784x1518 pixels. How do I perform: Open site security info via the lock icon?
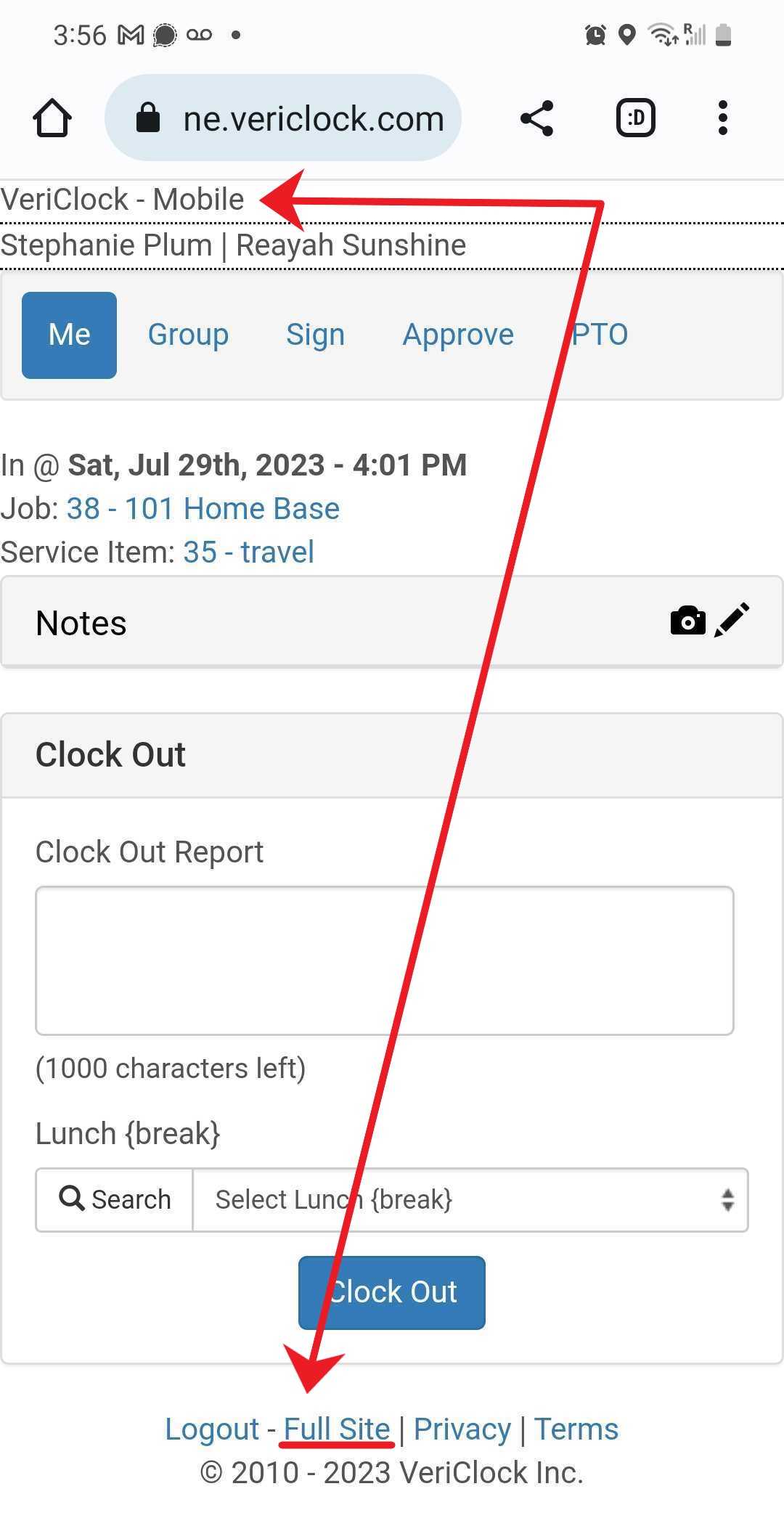tap(149, 118)
